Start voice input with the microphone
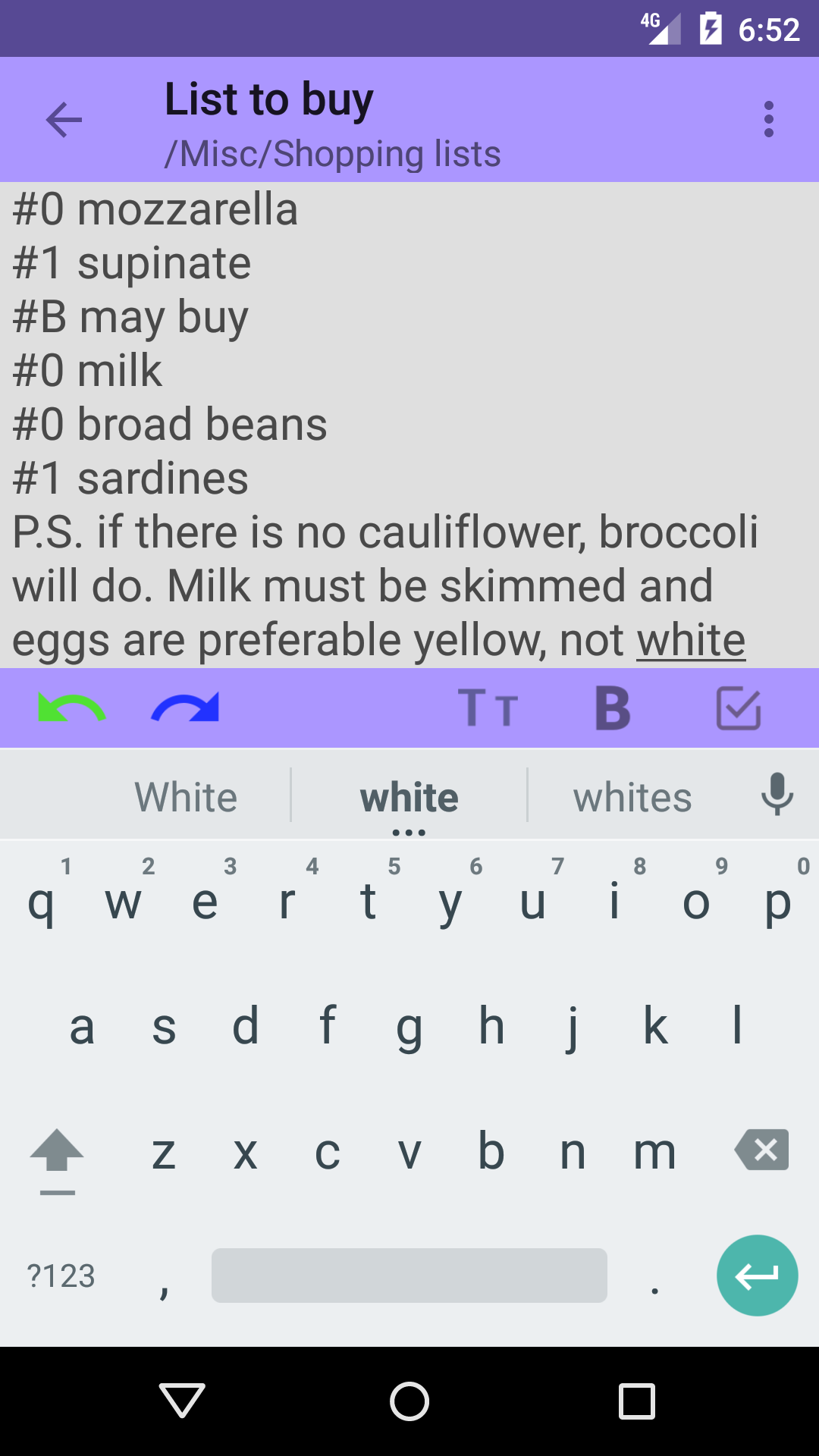The width and height of the screenshot is (819, 1456). (x=777, y=795)
